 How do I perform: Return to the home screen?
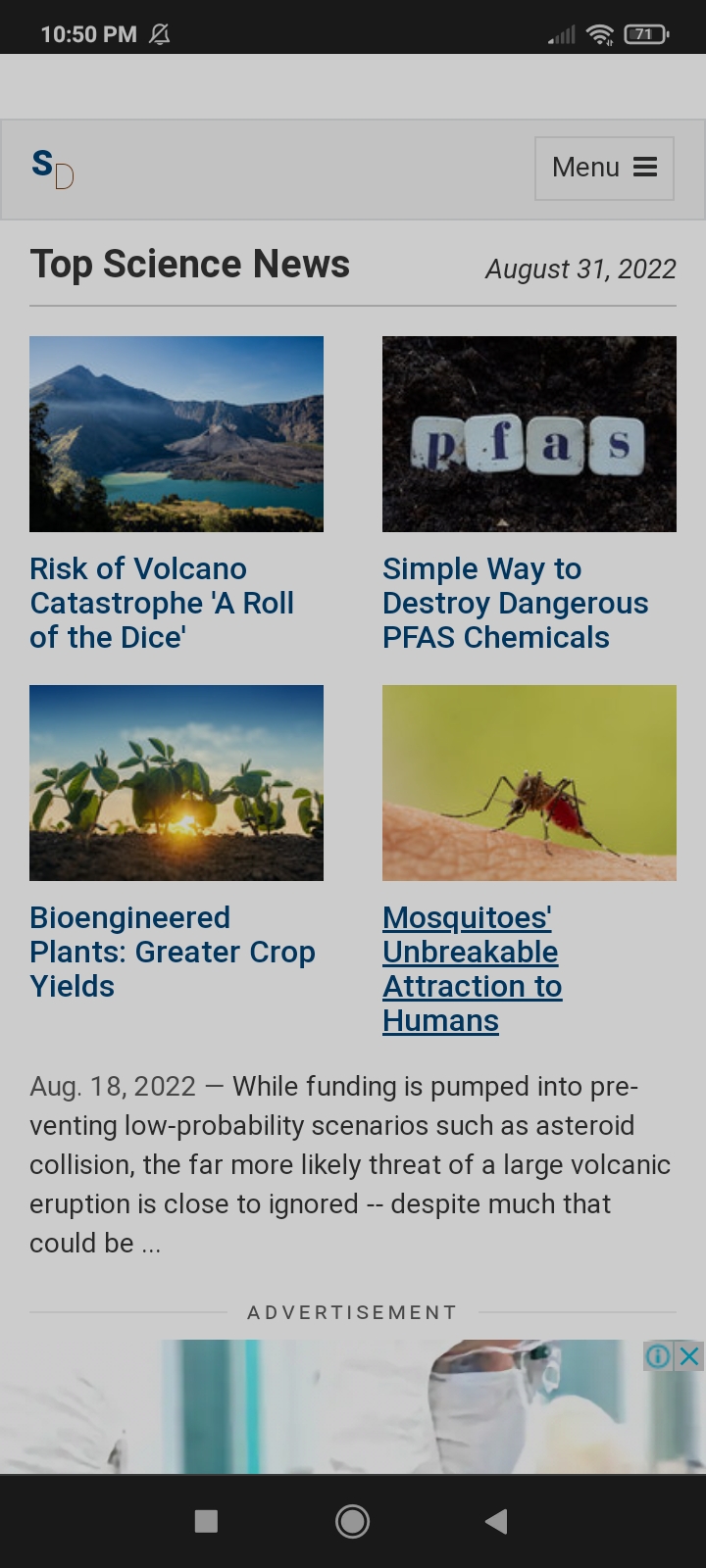point(352,1521)
